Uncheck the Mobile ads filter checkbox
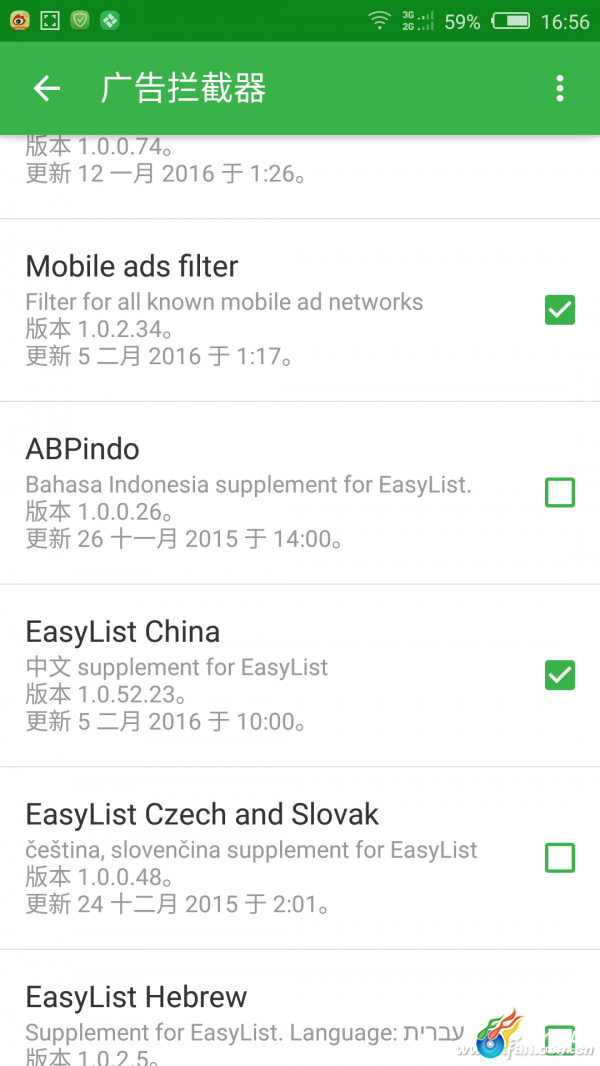This screenshot has width=600, height=1066. [560, 310]
